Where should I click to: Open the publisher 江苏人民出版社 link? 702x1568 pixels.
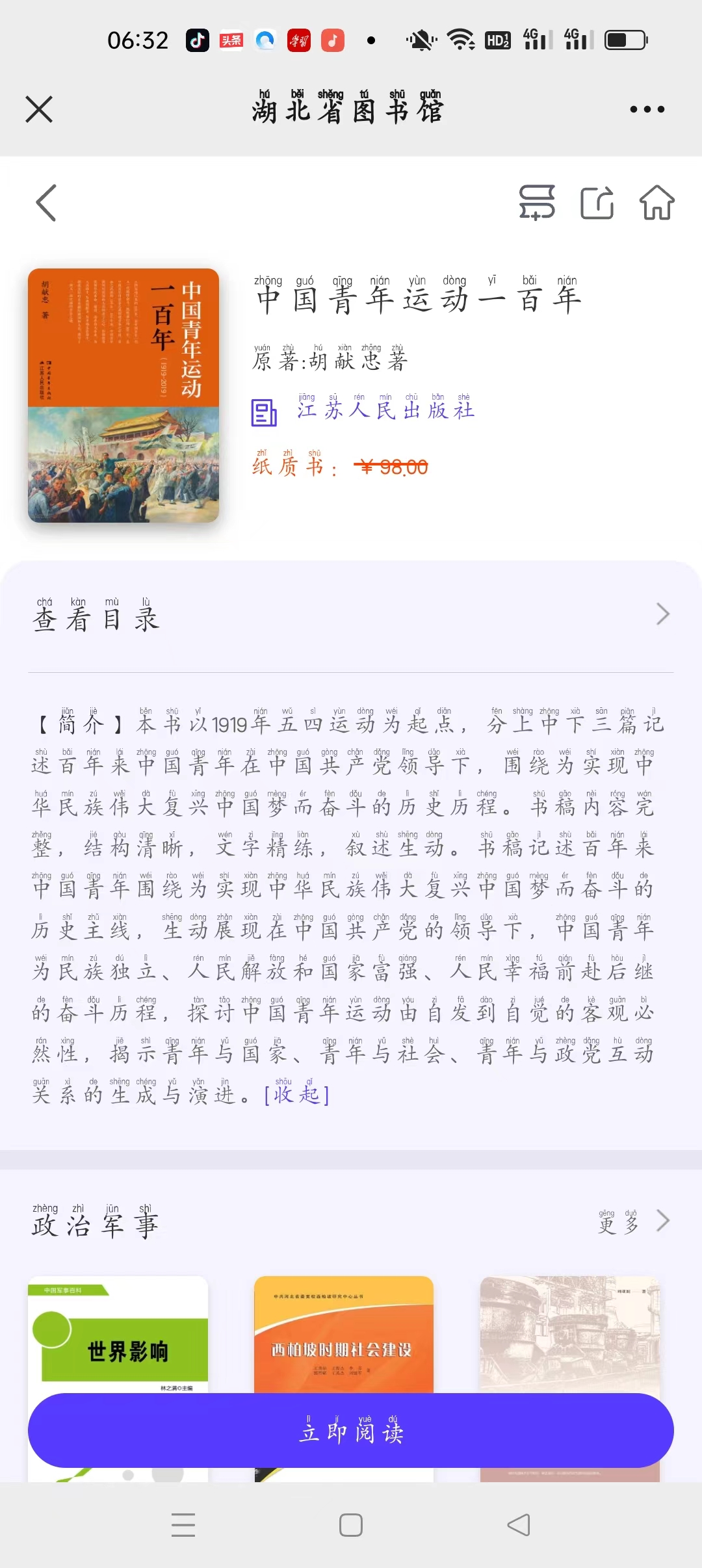pyautogui.click(x=385, y=411)
